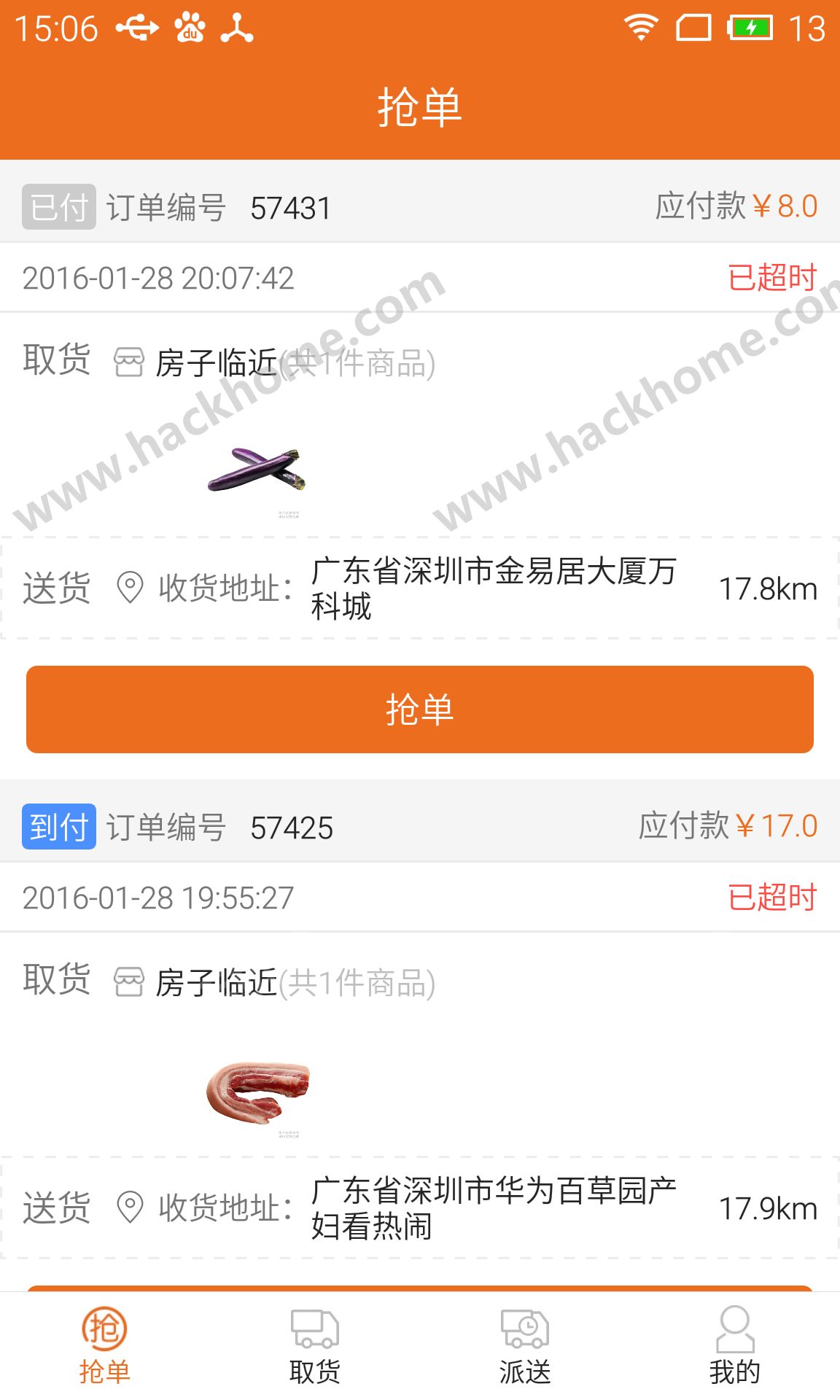View the pork belly product image
Viewport: 840px width, 1400px height.
[258, 1091]
